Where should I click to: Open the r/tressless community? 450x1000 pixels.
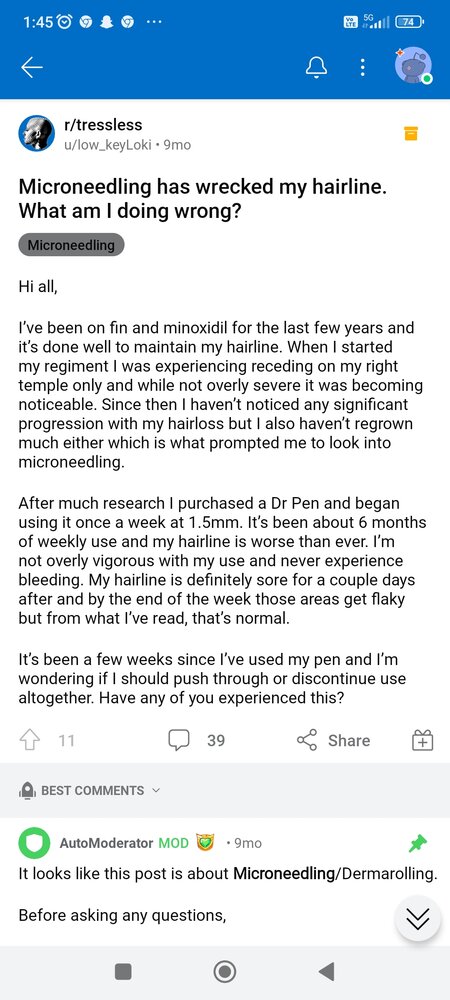pos(103,125)
